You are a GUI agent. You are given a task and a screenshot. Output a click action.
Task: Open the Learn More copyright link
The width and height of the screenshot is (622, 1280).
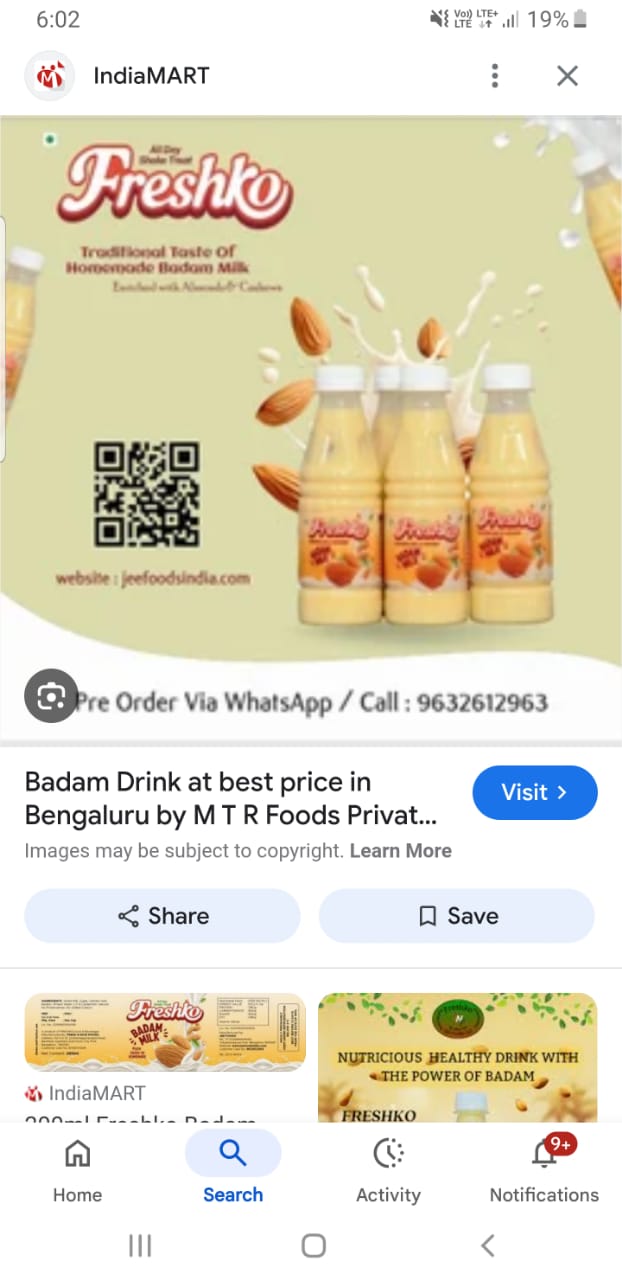(x=400, y=851)
